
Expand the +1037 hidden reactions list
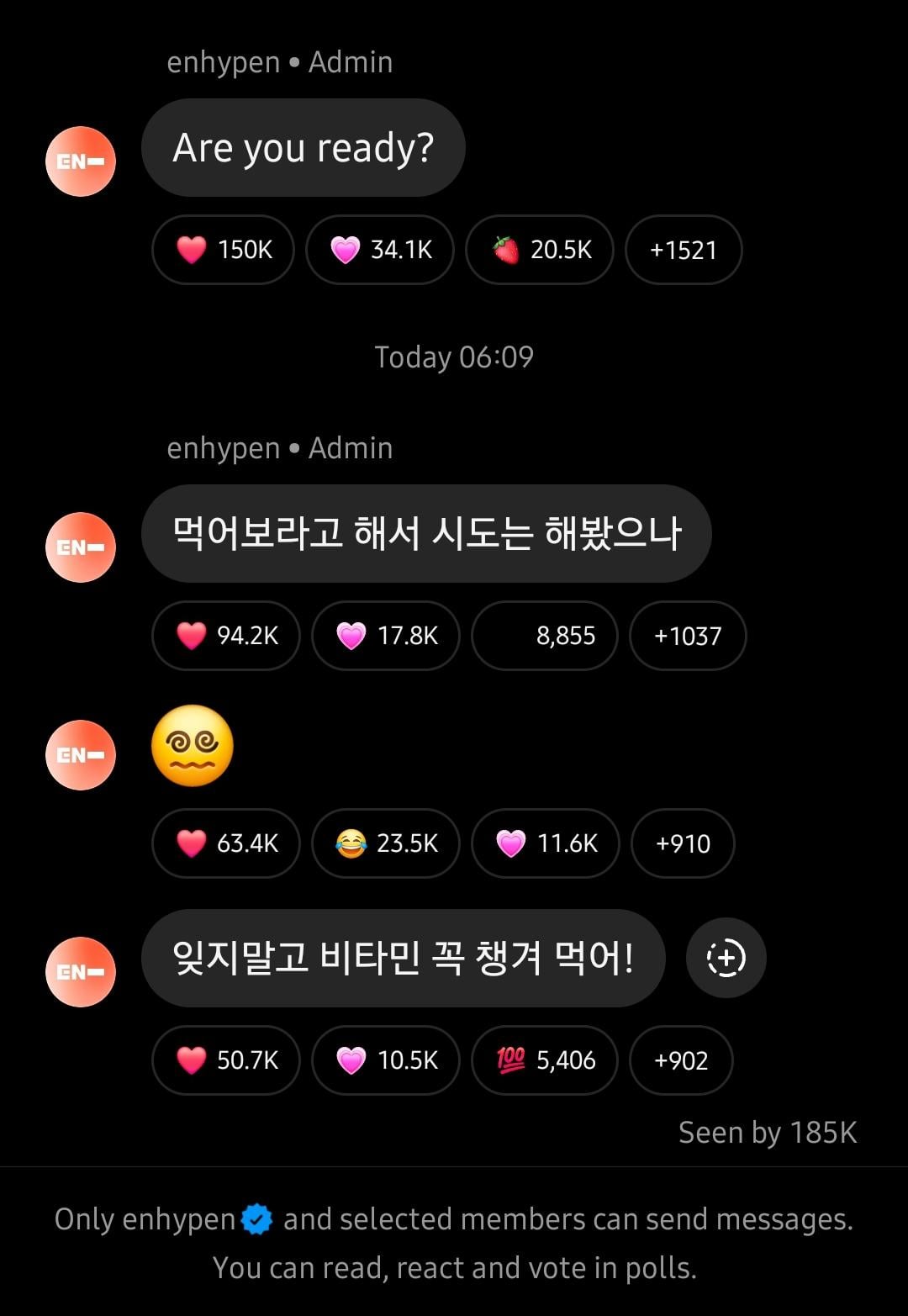[x=688, y=637]
